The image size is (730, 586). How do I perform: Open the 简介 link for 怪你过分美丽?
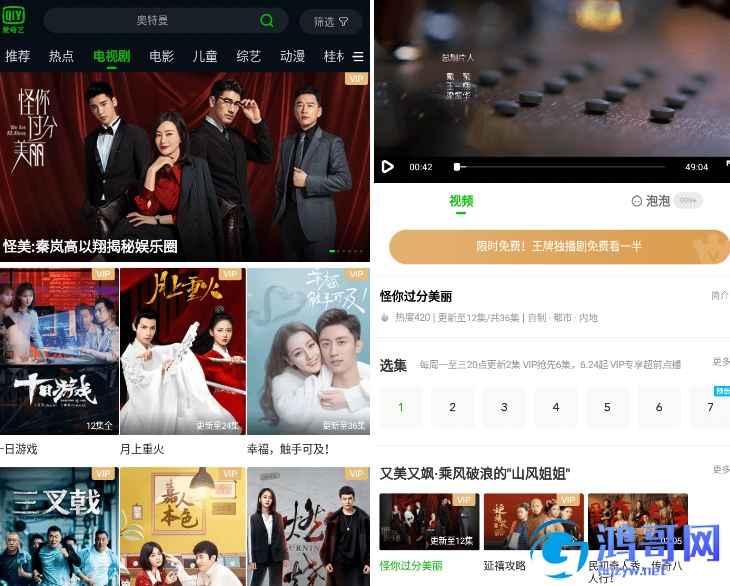(719, 295)
